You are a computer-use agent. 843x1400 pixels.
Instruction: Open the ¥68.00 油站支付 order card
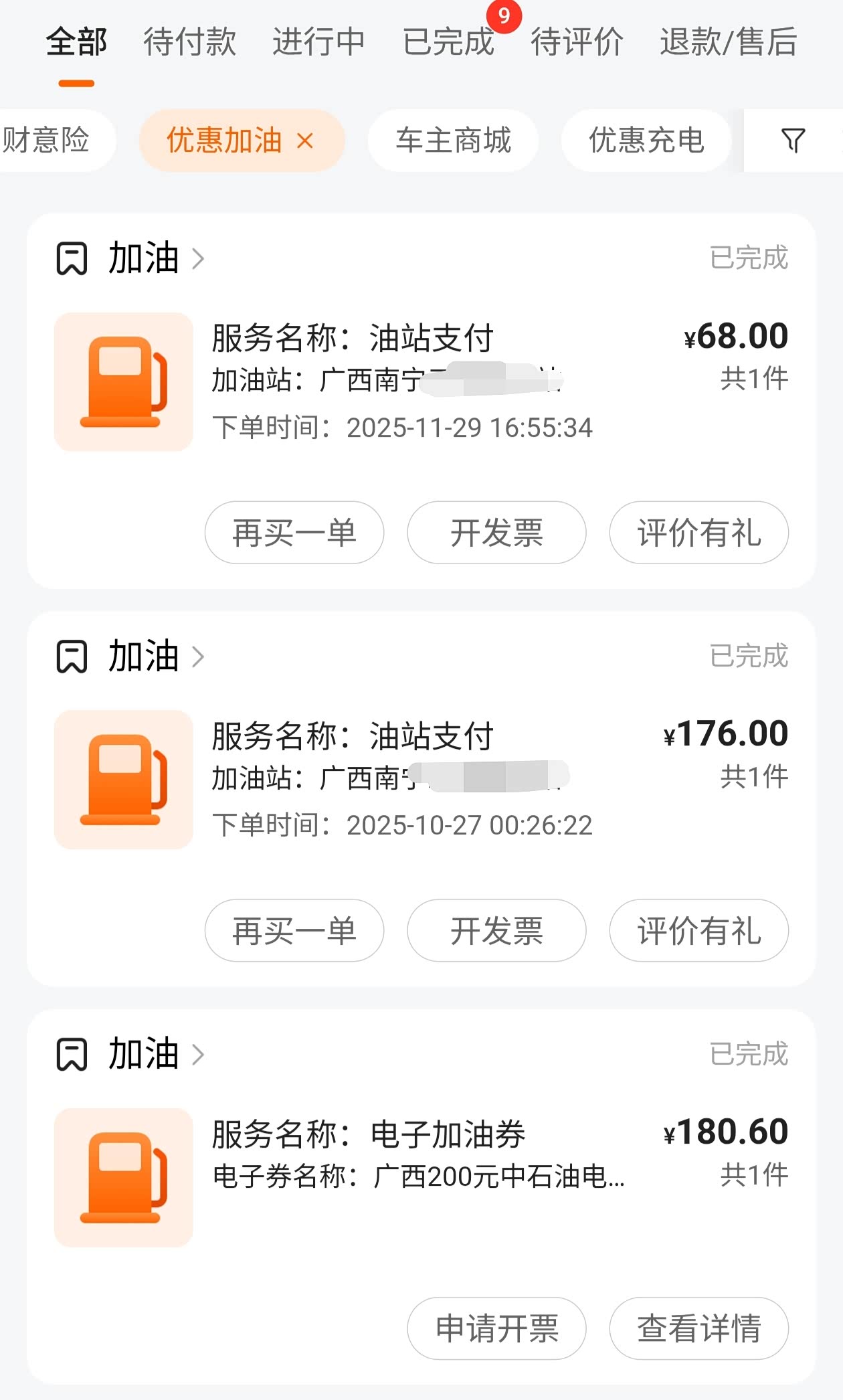(401, 381)
